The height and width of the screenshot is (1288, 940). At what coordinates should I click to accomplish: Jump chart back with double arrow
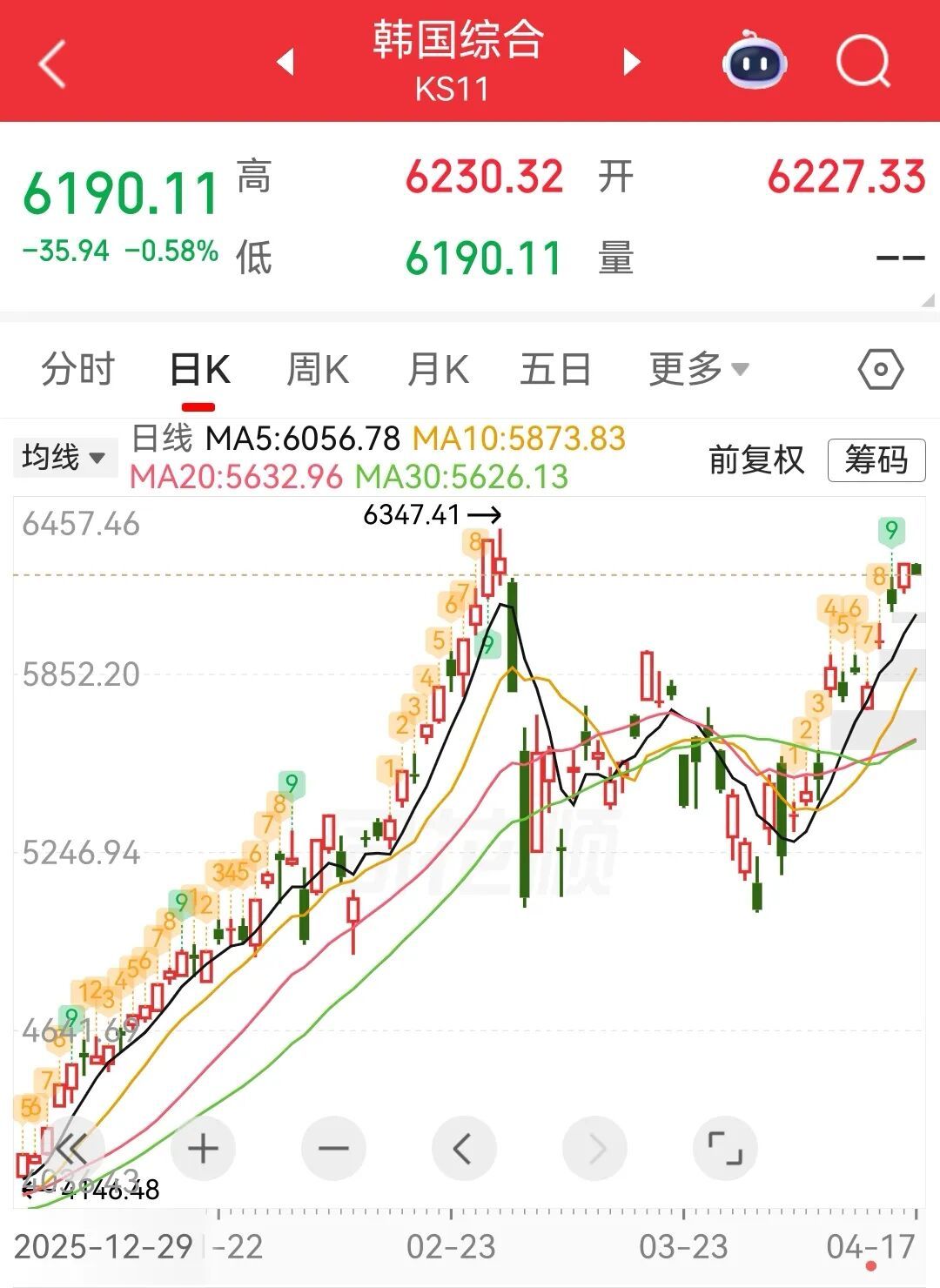[71, 1149]
